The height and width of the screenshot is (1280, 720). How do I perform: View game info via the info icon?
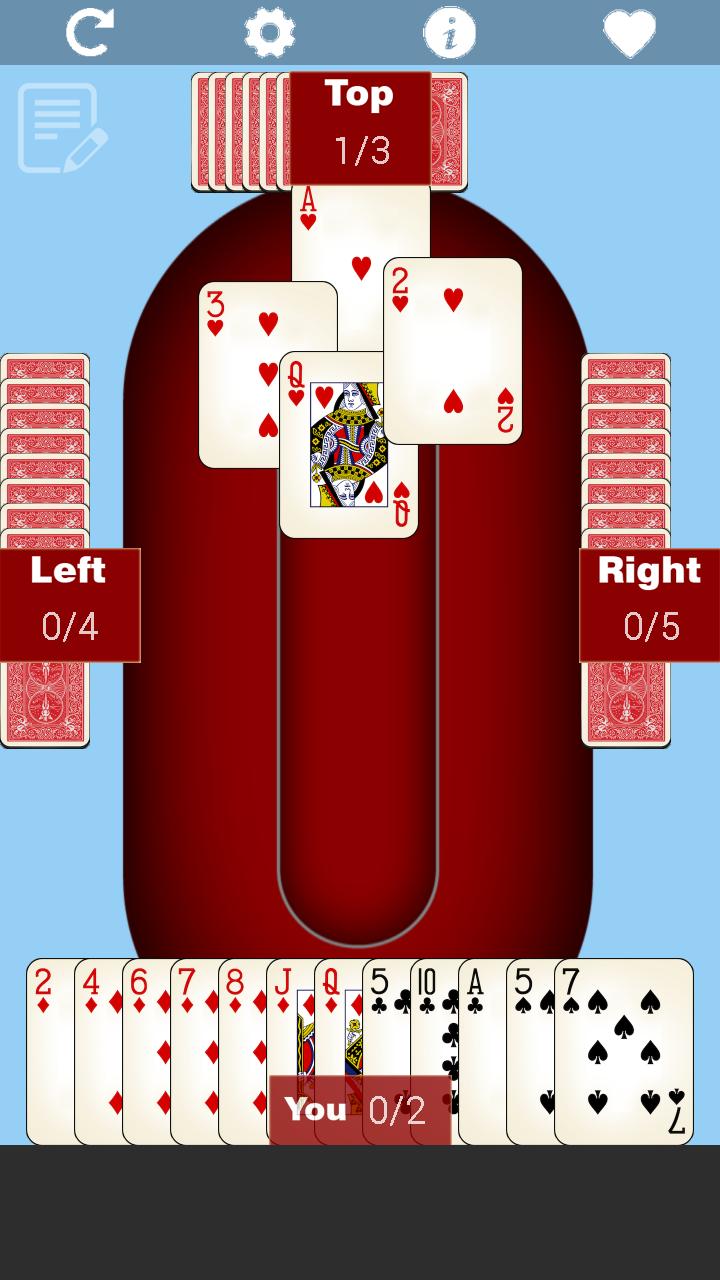pyautogui.click(x=449, y=31)
